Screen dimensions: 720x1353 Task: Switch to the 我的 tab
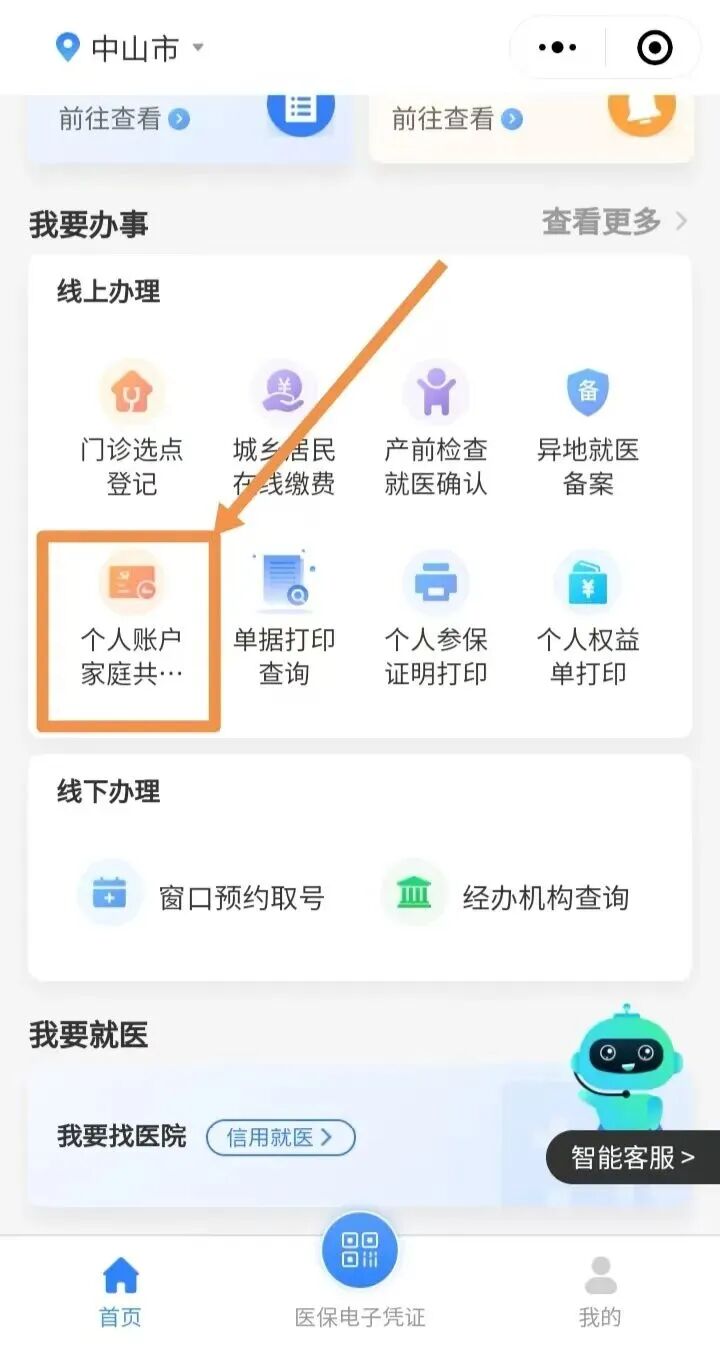(600, 1291)
